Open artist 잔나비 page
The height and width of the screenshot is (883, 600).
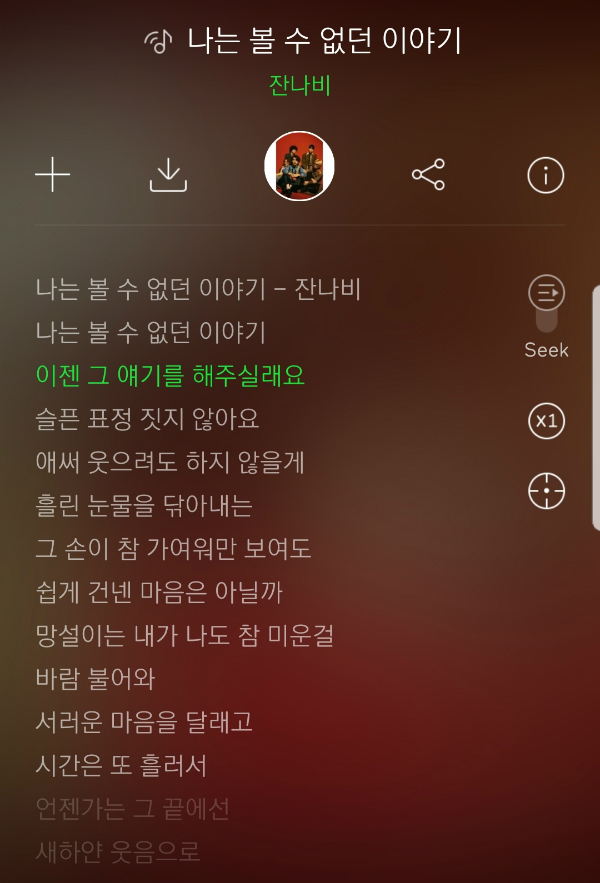299,85
